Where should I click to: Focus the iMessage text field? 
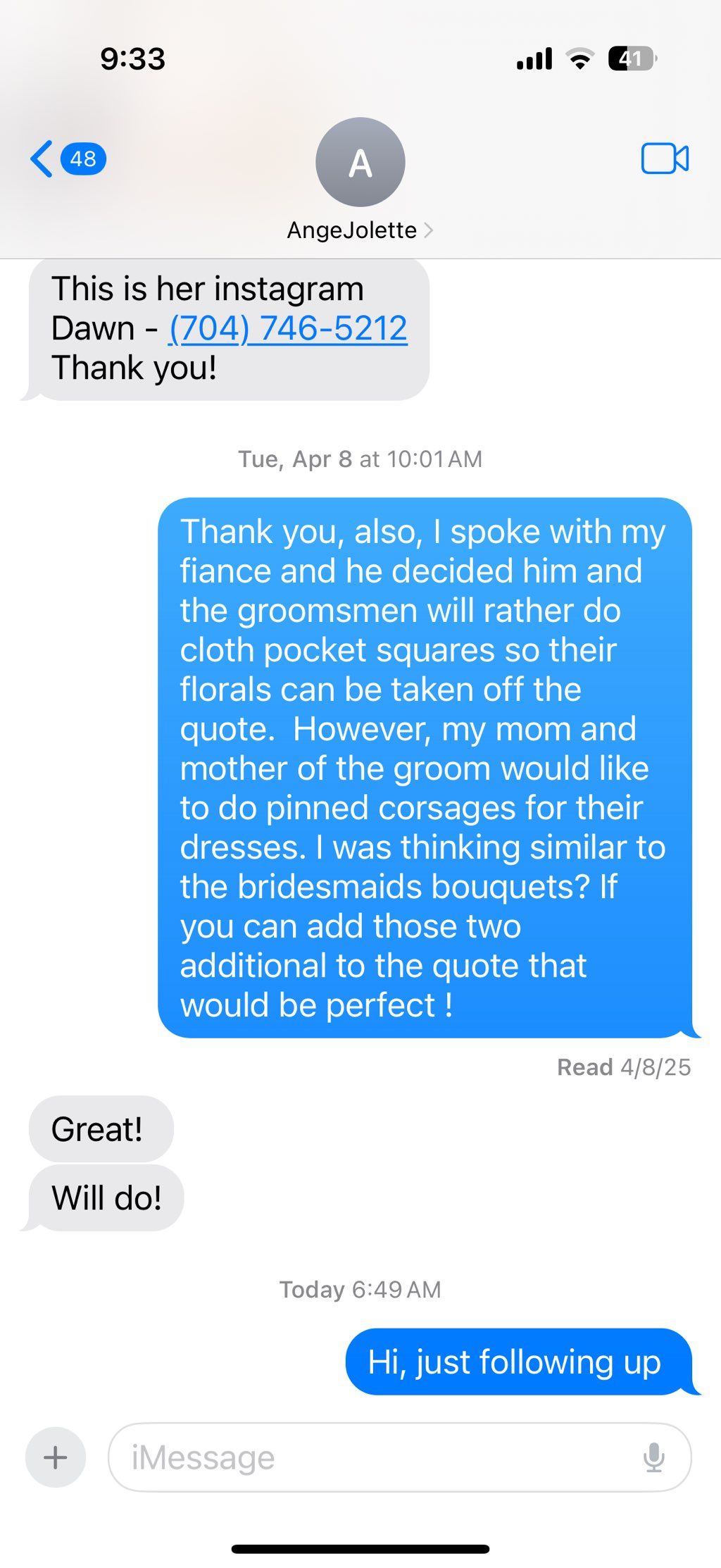[373, 1457]
